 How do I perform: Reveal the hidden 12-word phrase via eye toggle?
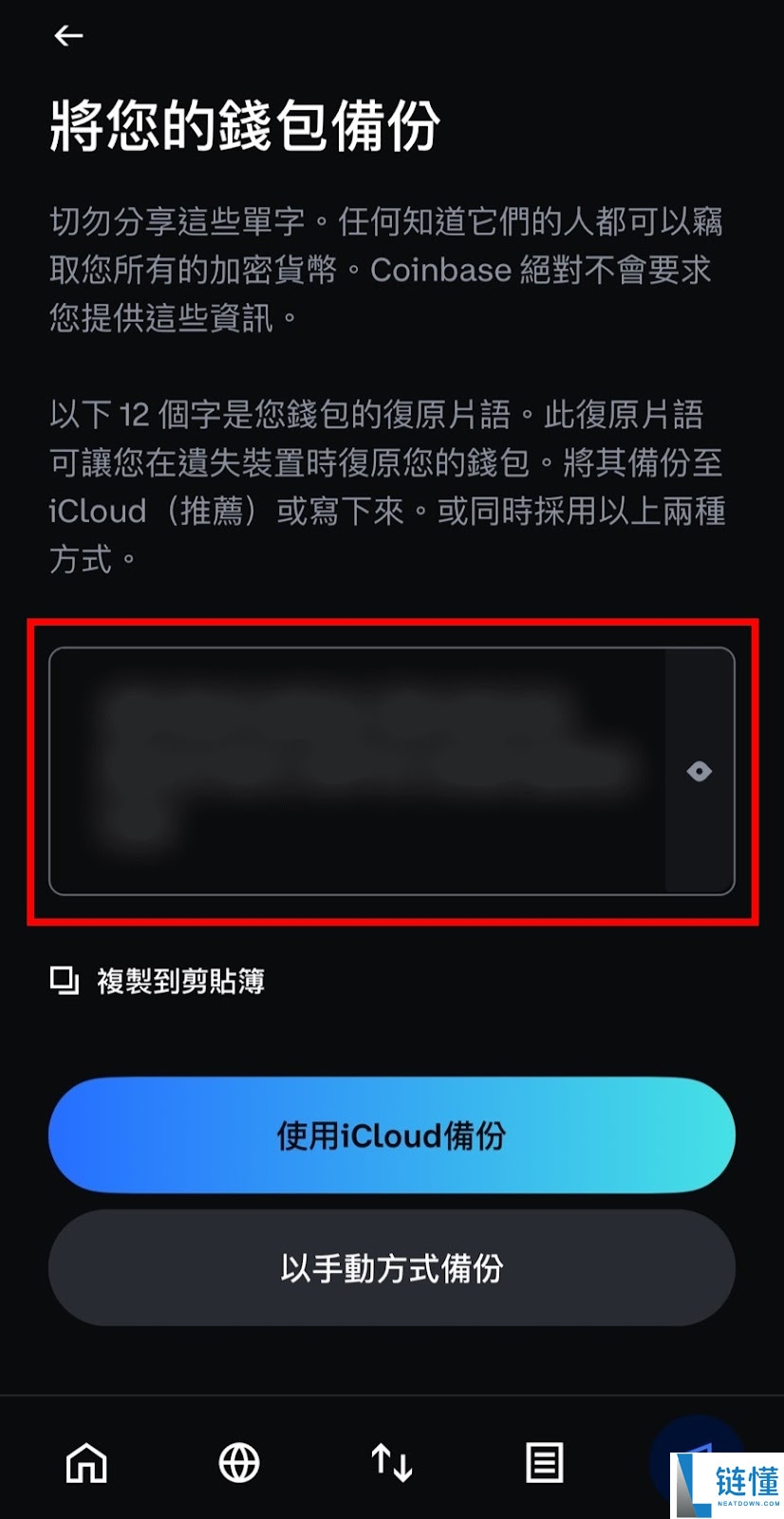700,772
